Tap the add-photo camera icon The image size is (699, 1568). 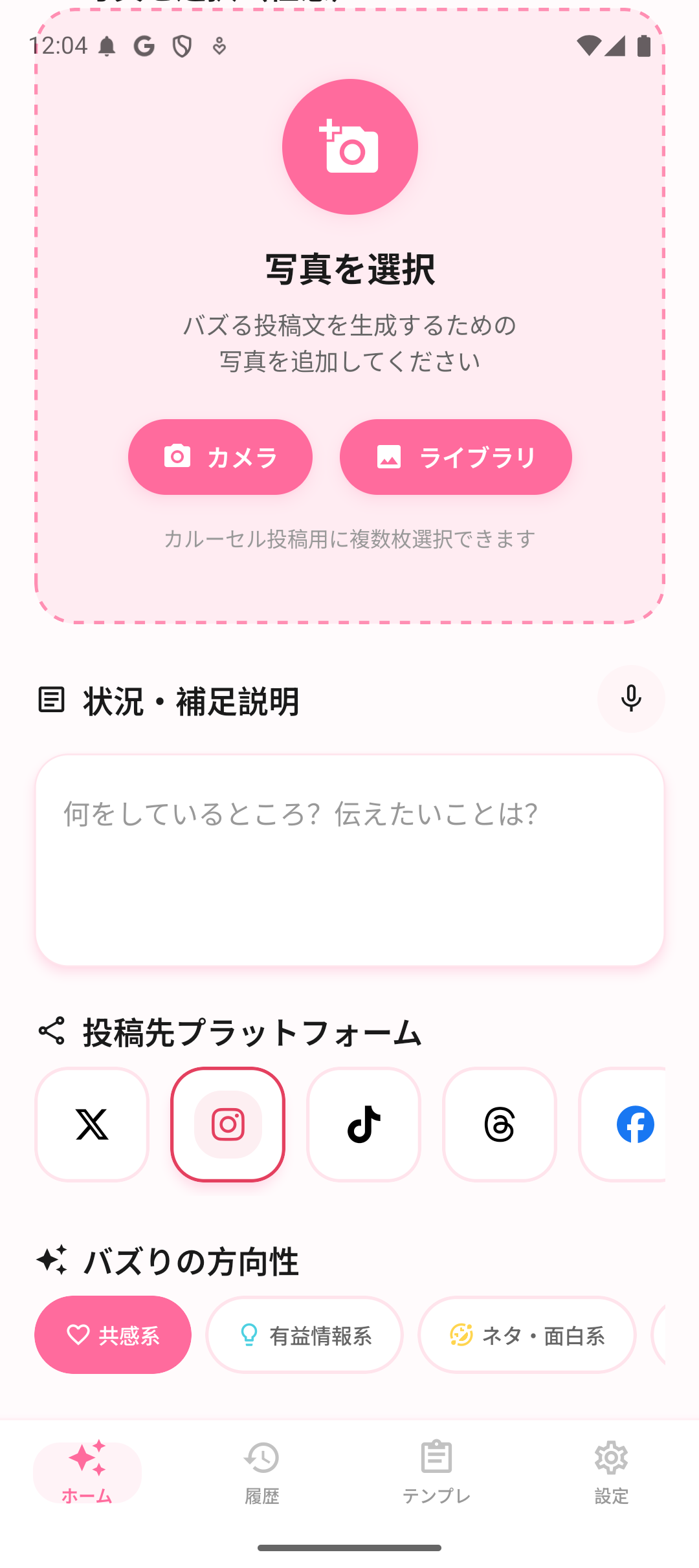[349, 146]
